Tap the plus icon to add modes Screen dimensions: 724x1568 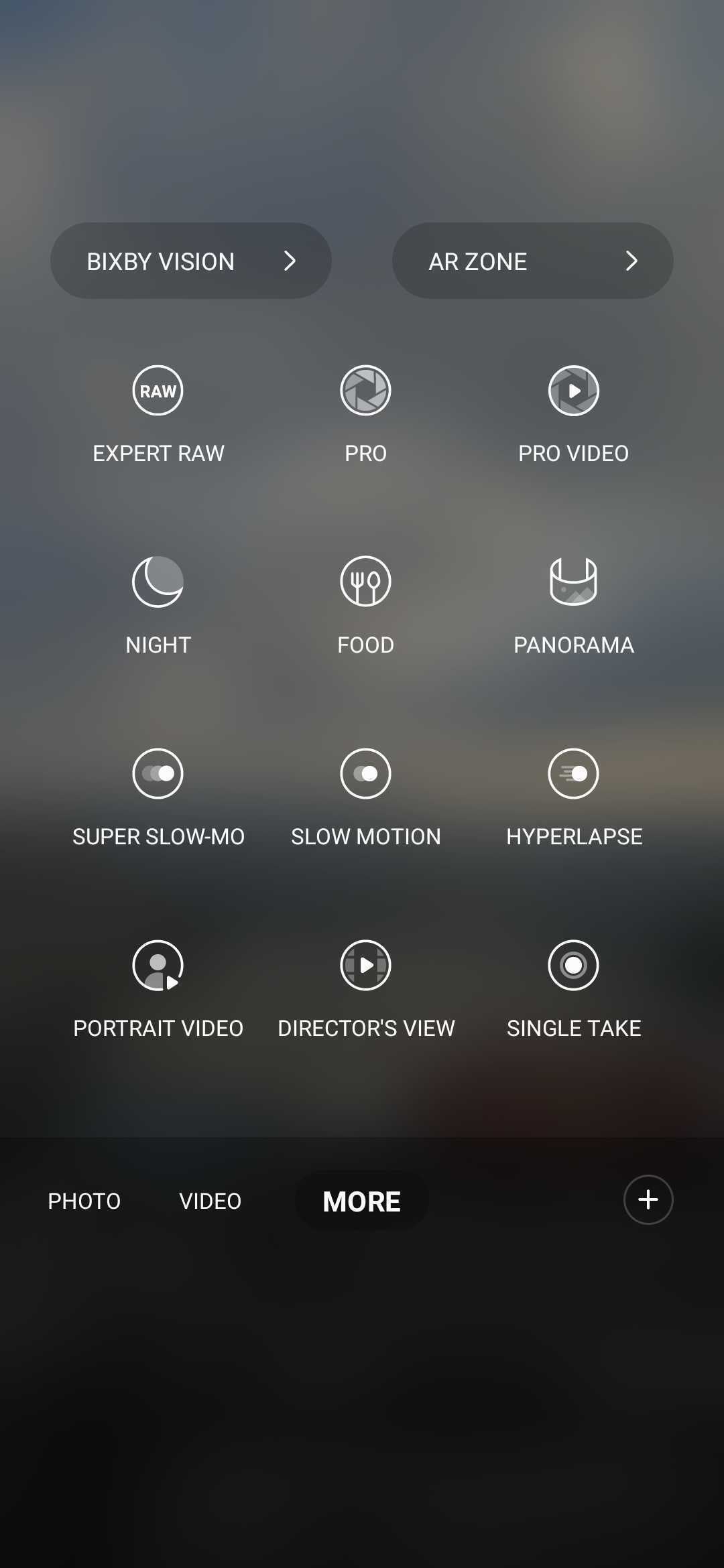pyautogui.click(x=648, y=1199)
